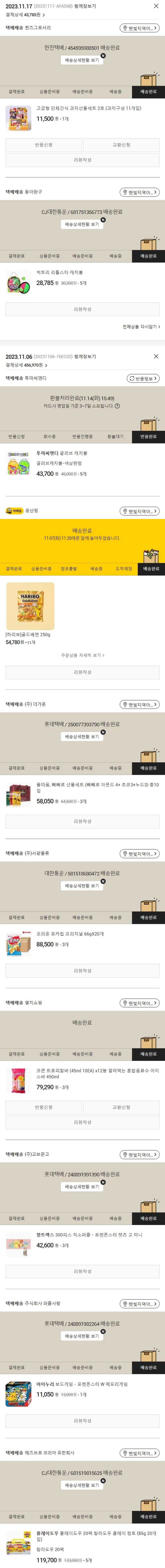165x1568 pixels.
Task: Write review for 오리온 포카칩 오리지널
Action: pyautogui.click(x=82, y=971)
